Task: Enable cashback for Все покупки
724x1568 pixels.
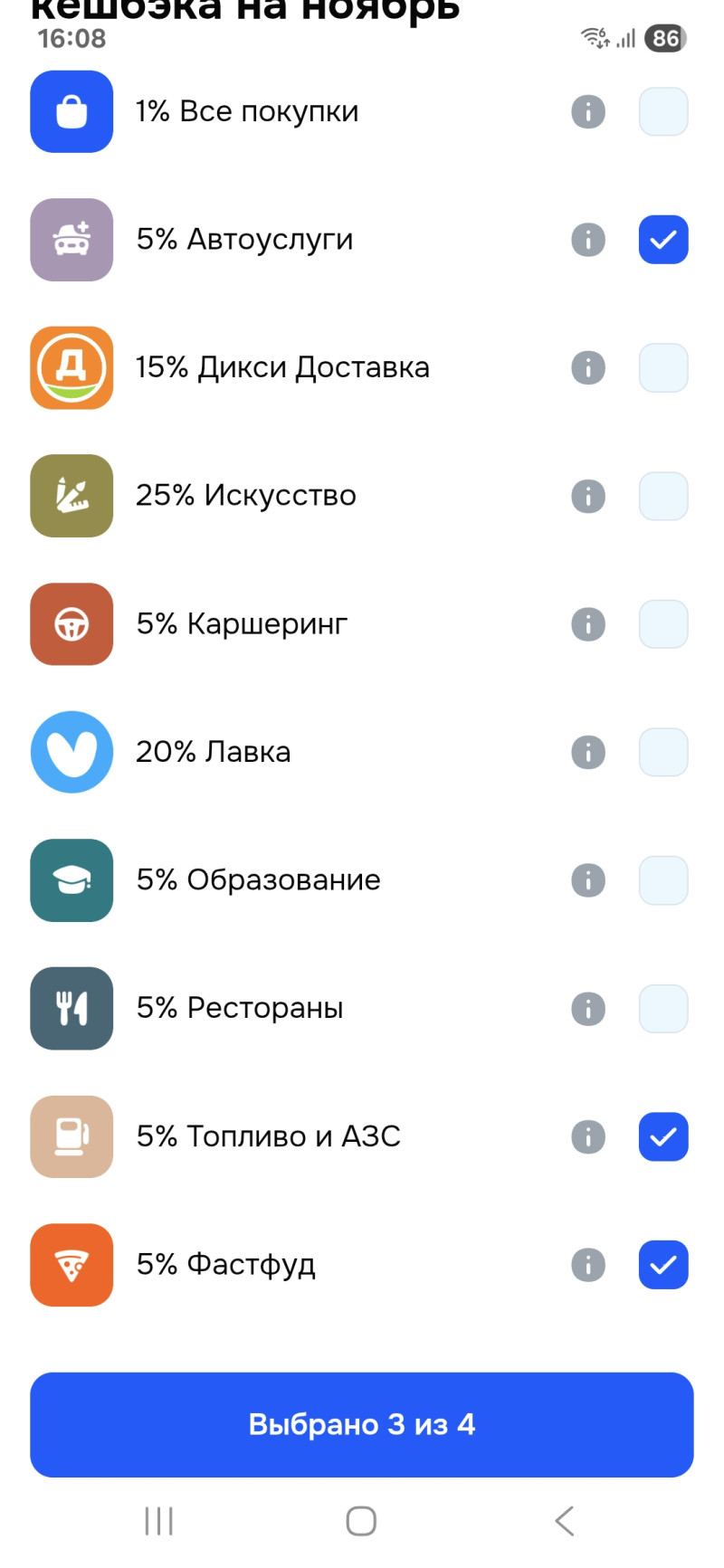Action: (x=663, y=111)
